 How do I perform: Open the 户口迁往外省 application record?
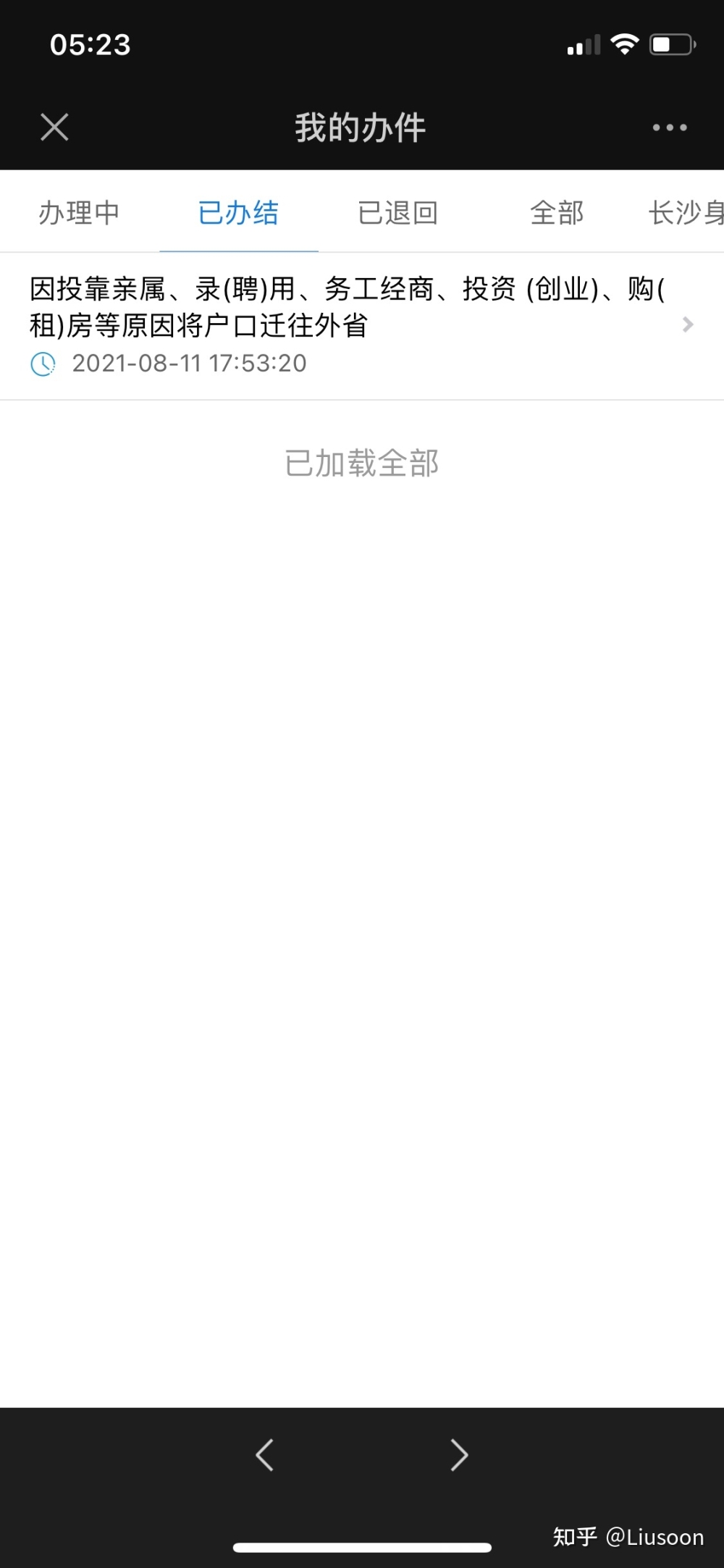point(362,326)
